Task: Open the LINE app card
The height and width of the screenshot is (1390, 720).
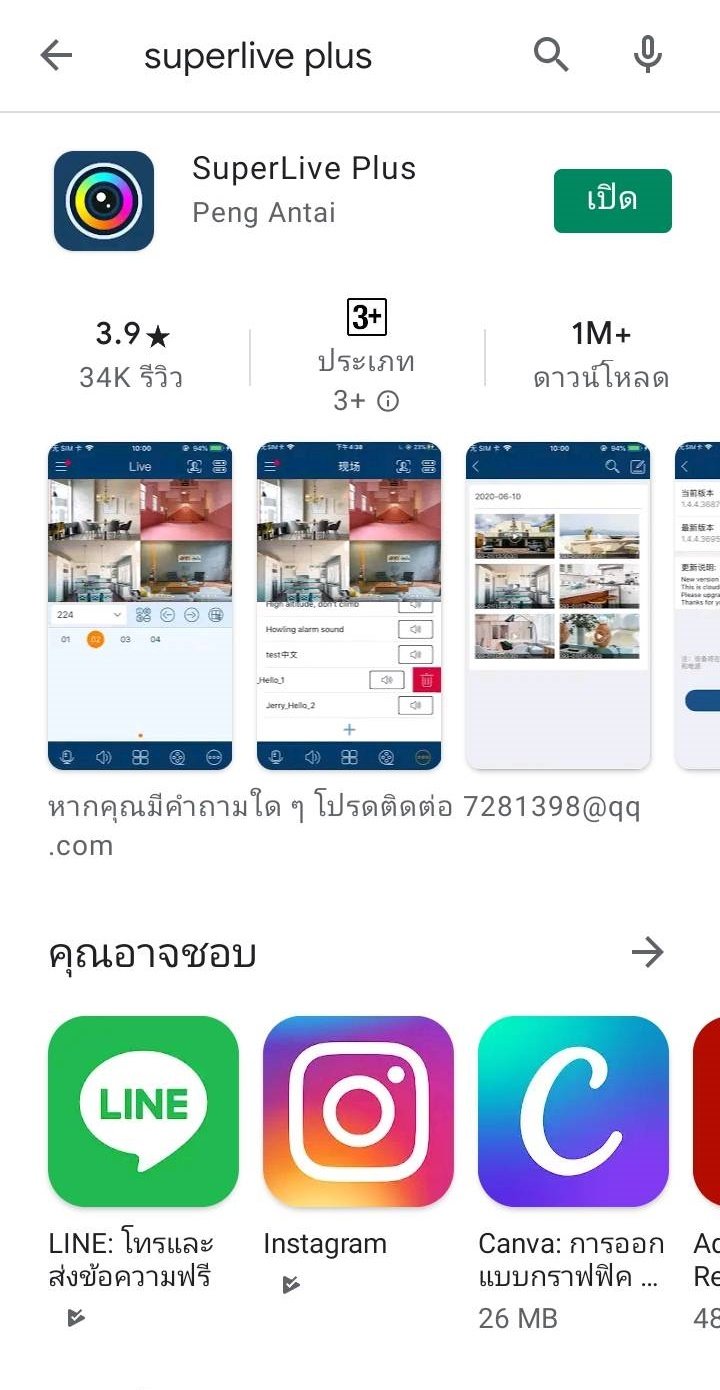Action: [143, 1111]
